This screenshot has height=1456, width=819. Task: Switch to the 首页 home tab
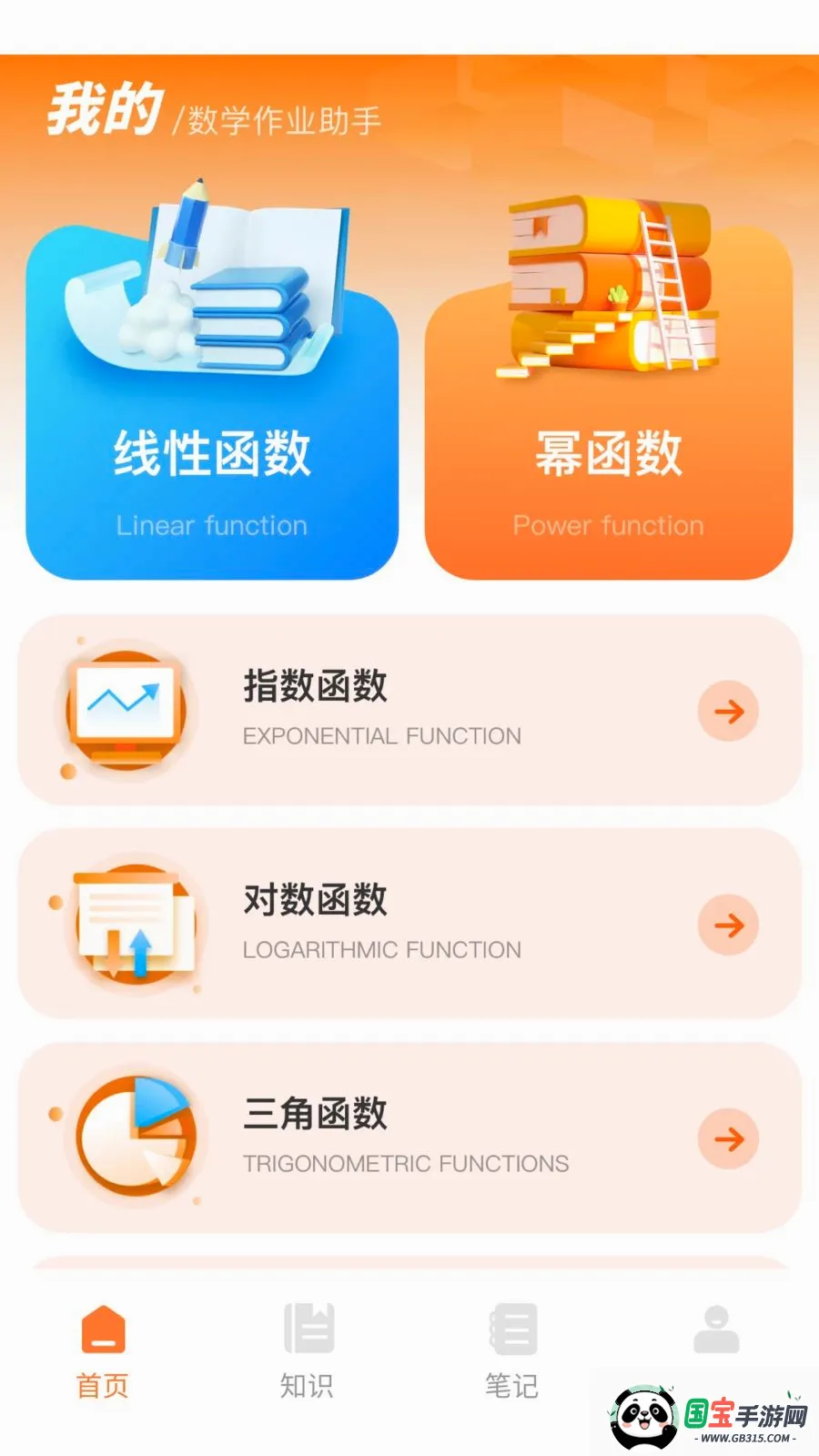coord(103,1352)
